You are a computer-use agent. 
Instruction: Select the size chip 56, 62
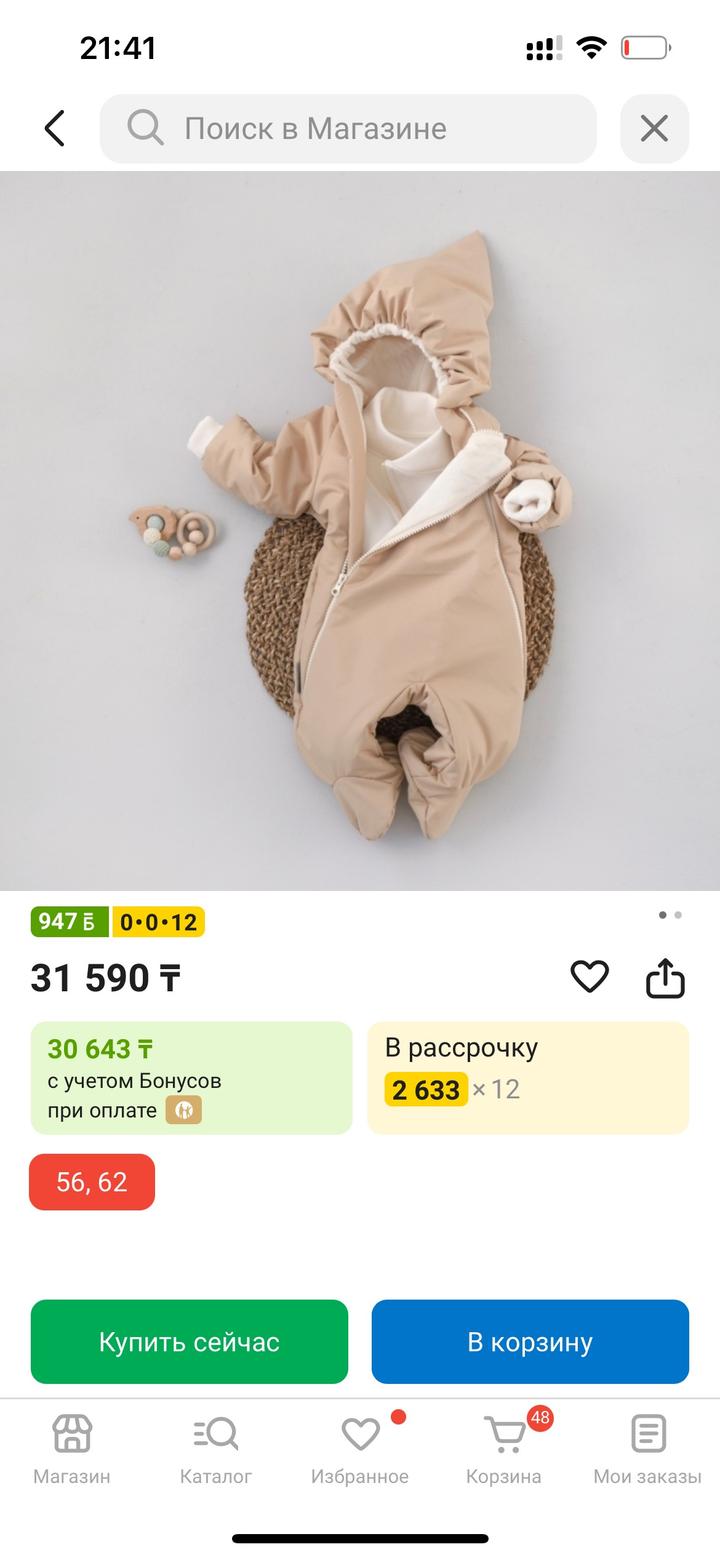click(92, 1182)
